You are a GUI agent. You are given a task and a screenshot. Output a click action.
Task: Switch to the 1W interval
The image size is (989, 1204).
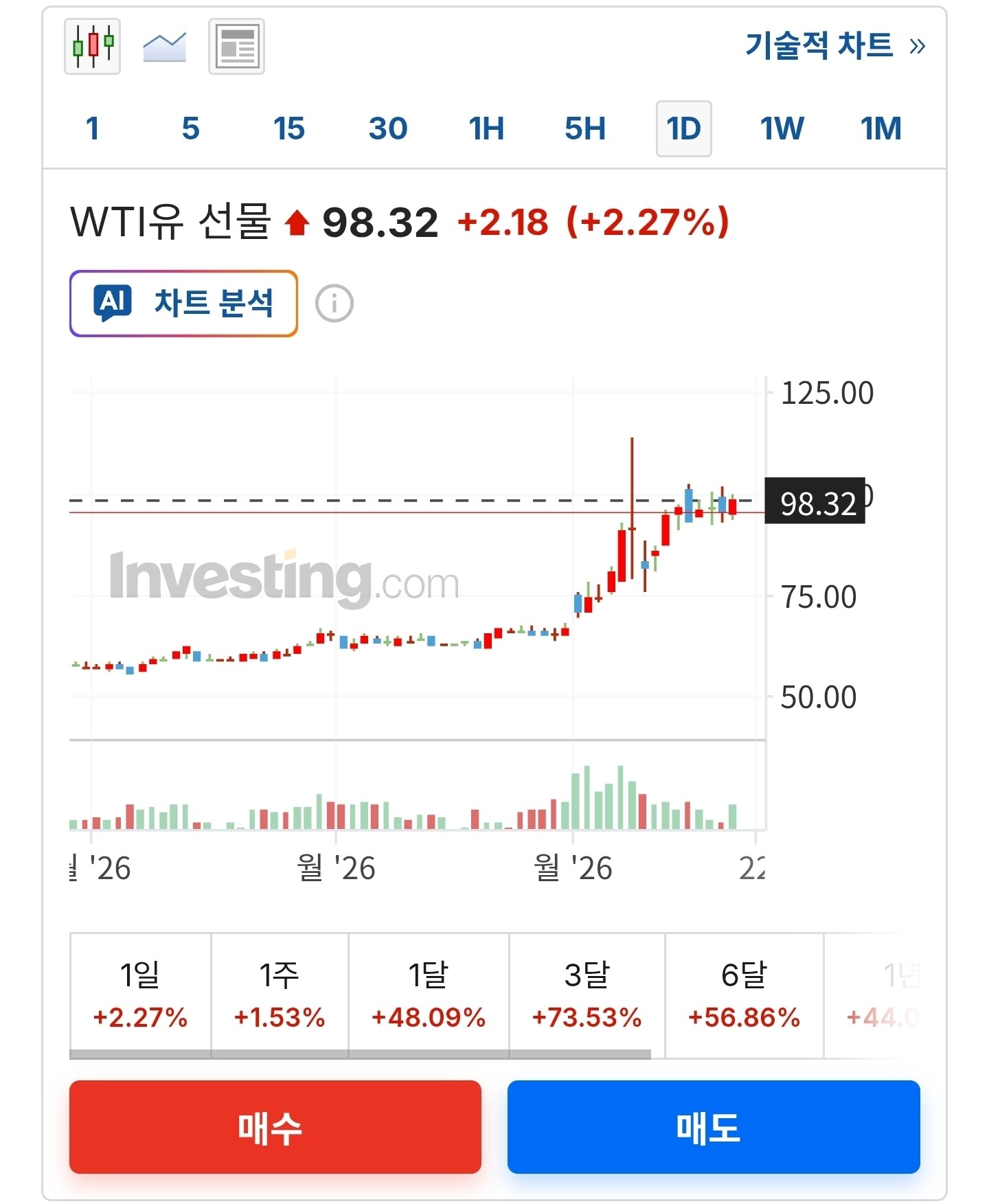(782, 128)
